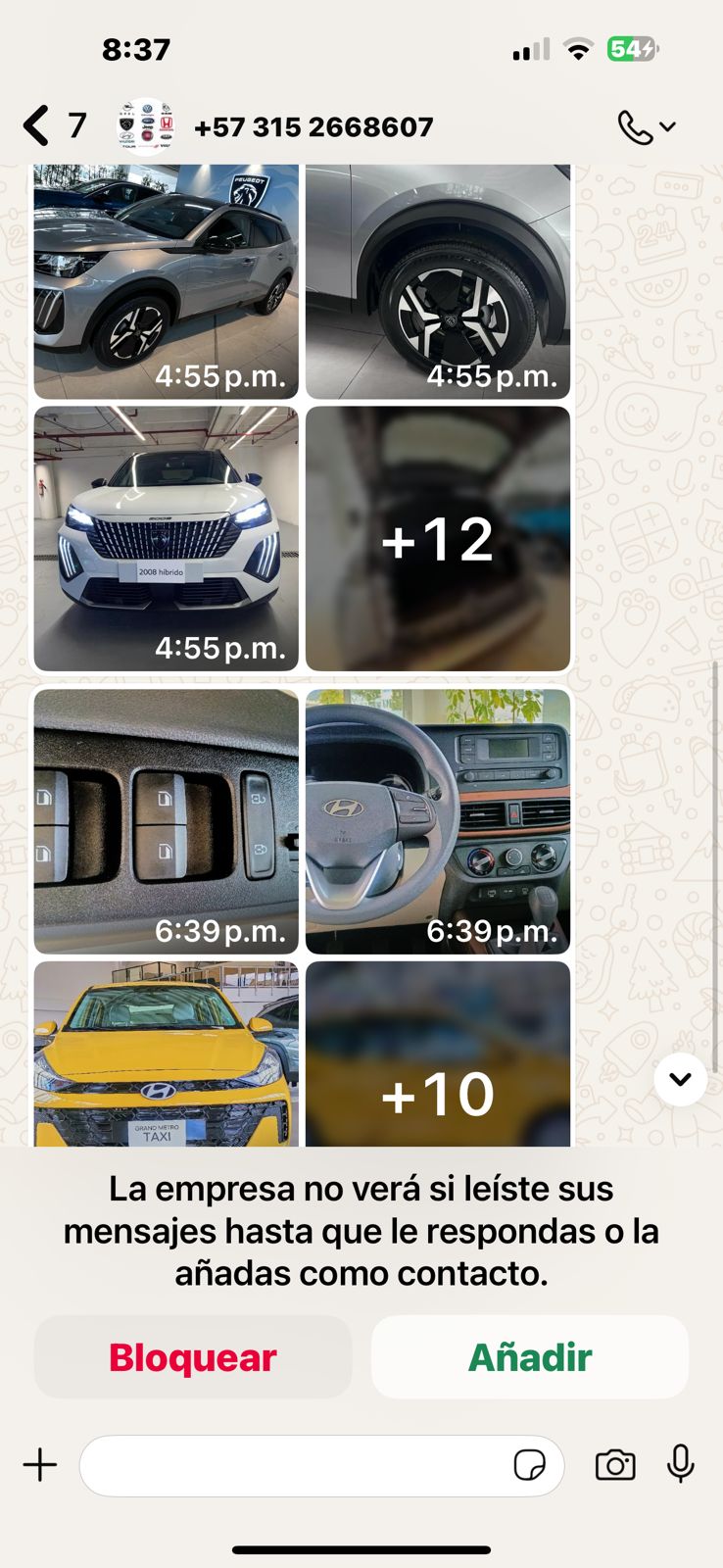Jump to the latest messages arrow
Viewport: 723px width, 1568px height.
pos(680,1079)
